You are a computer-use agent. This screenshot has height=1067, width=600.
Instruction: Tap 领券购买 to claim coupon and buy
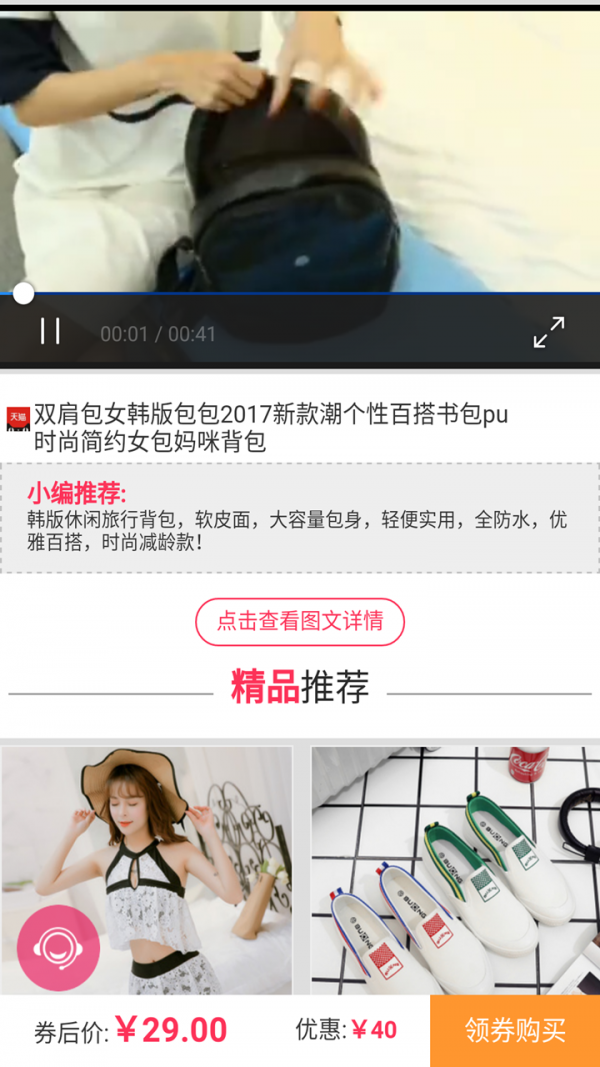coord(515,1030)
